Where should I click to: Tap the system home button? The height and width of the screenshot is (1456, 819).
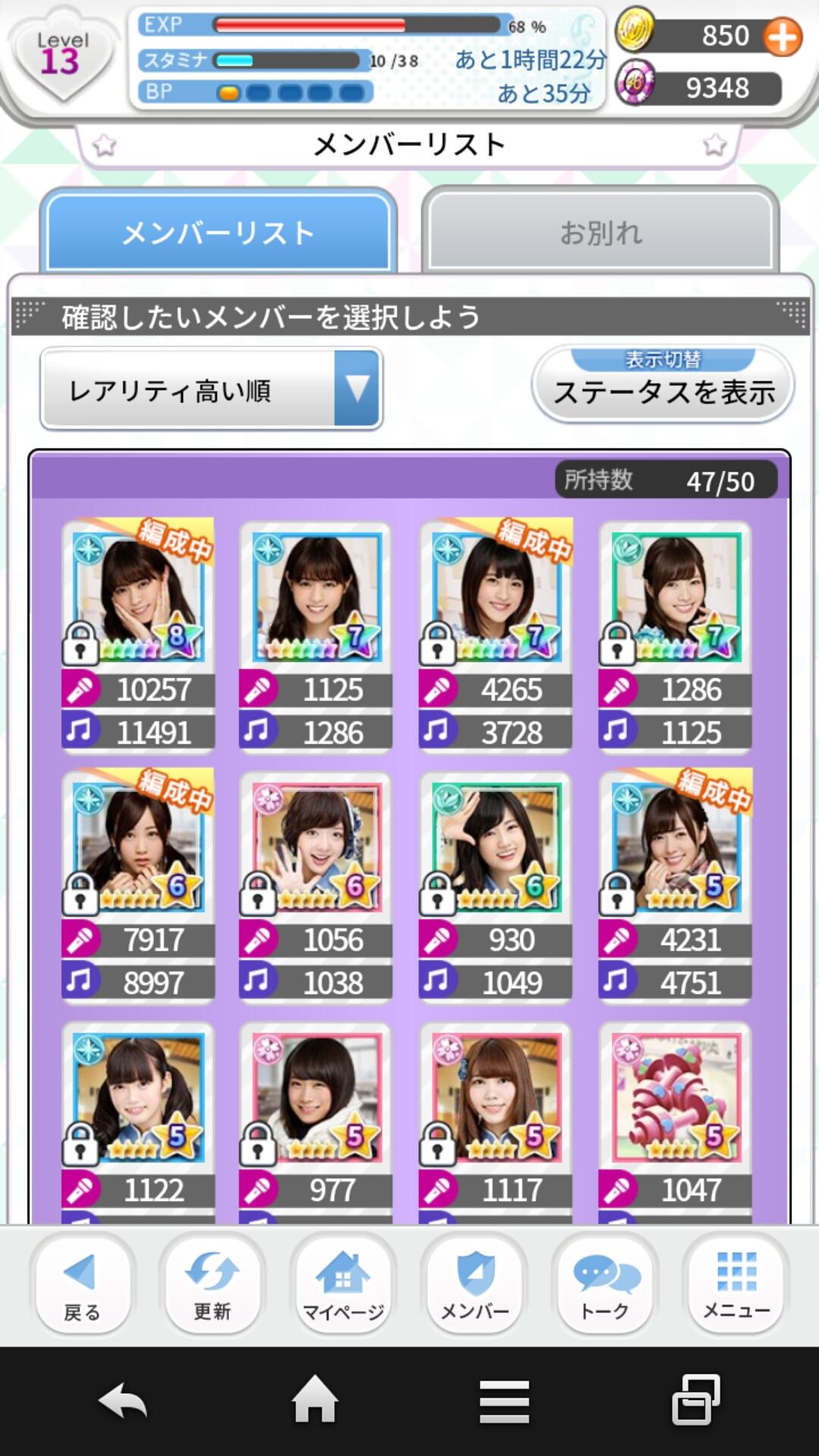[x=315, y=1400]
